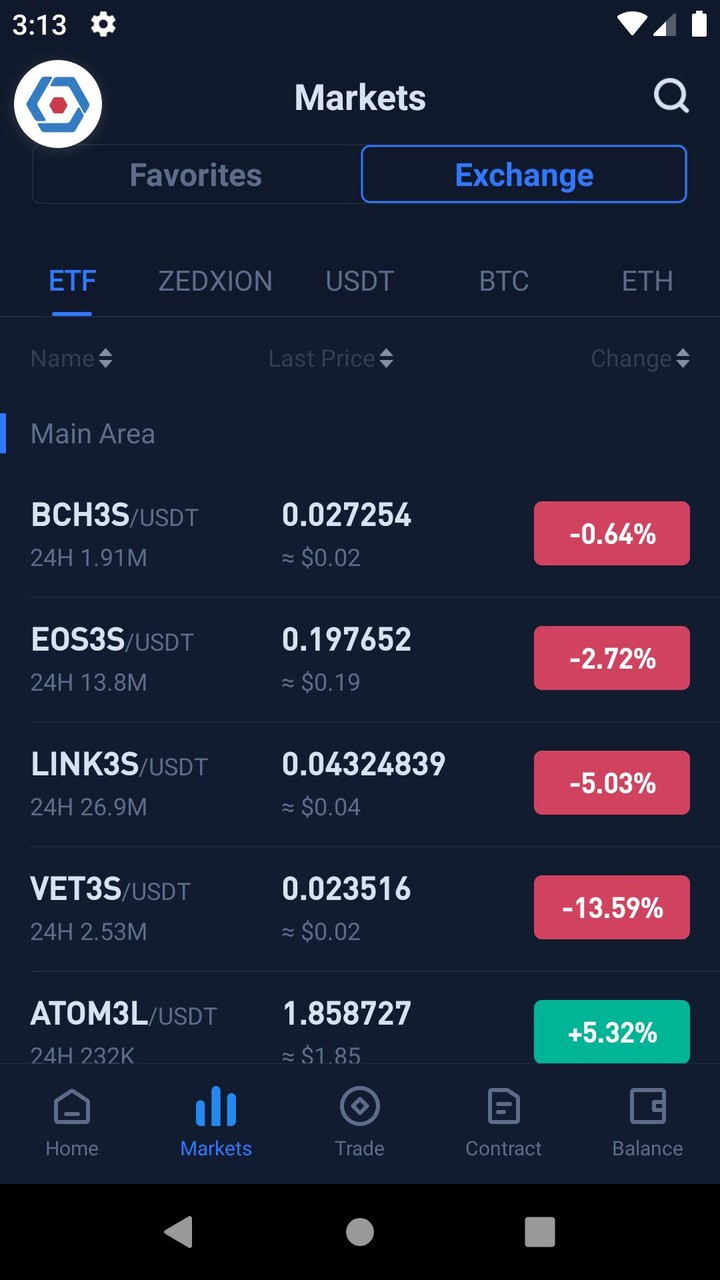Open the Trade tab

pos(360,1124)
